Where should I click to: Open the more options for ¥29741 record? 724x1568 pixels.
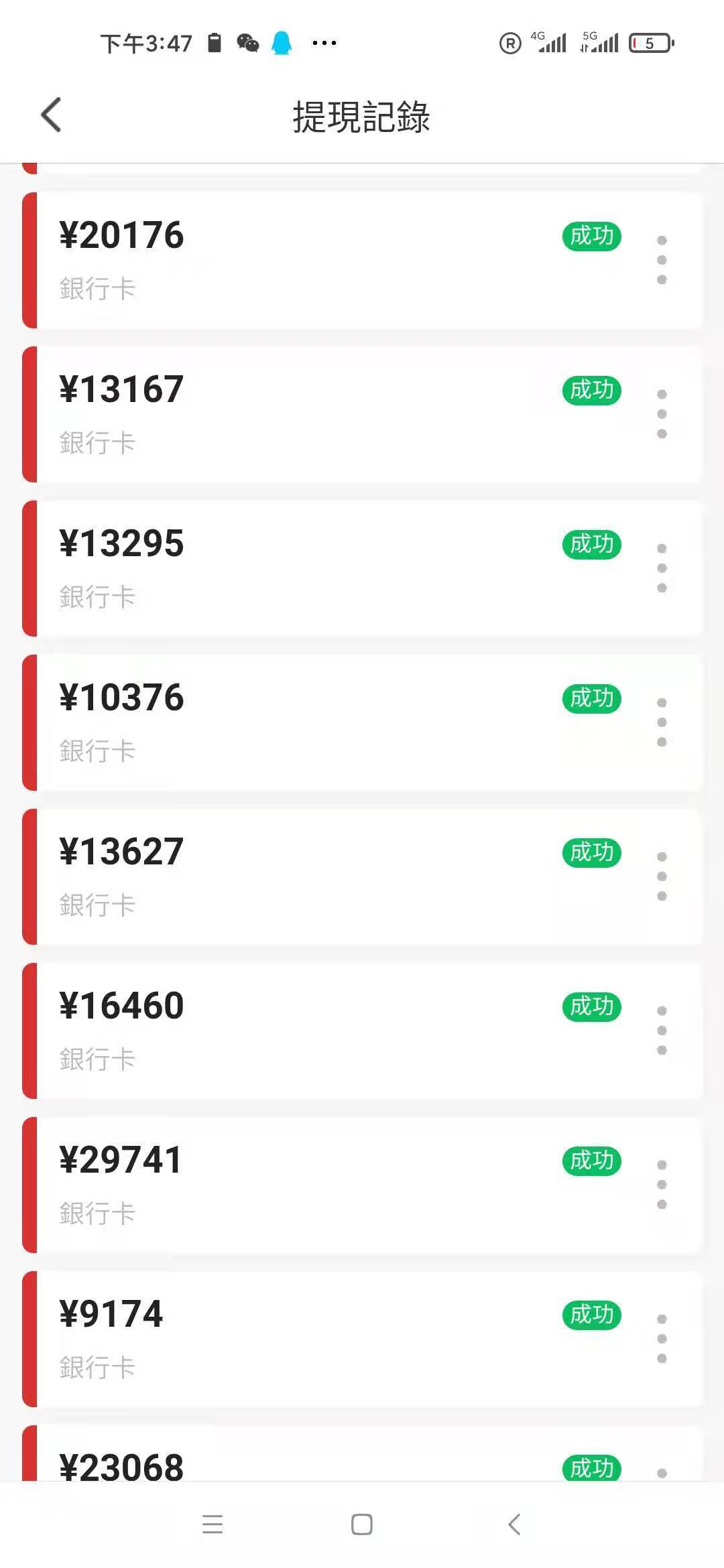662,1185
